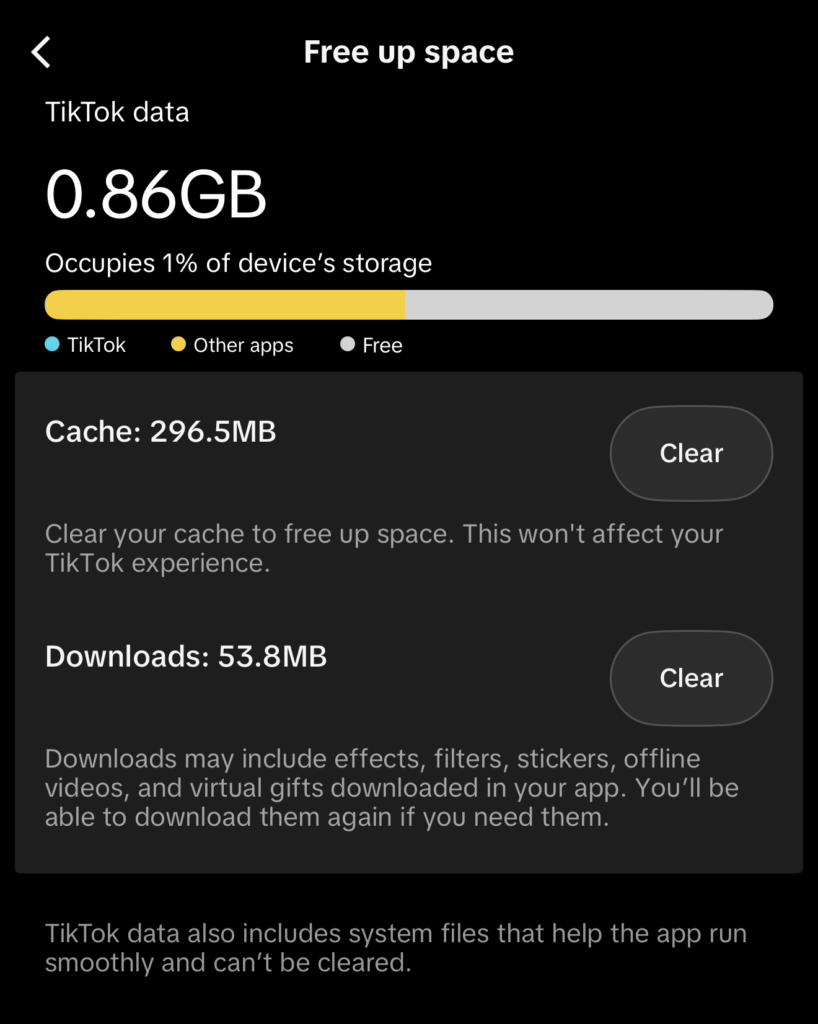Select the Free up space title
Viewport: 818px width, 1024px height.
click(409, 51)
